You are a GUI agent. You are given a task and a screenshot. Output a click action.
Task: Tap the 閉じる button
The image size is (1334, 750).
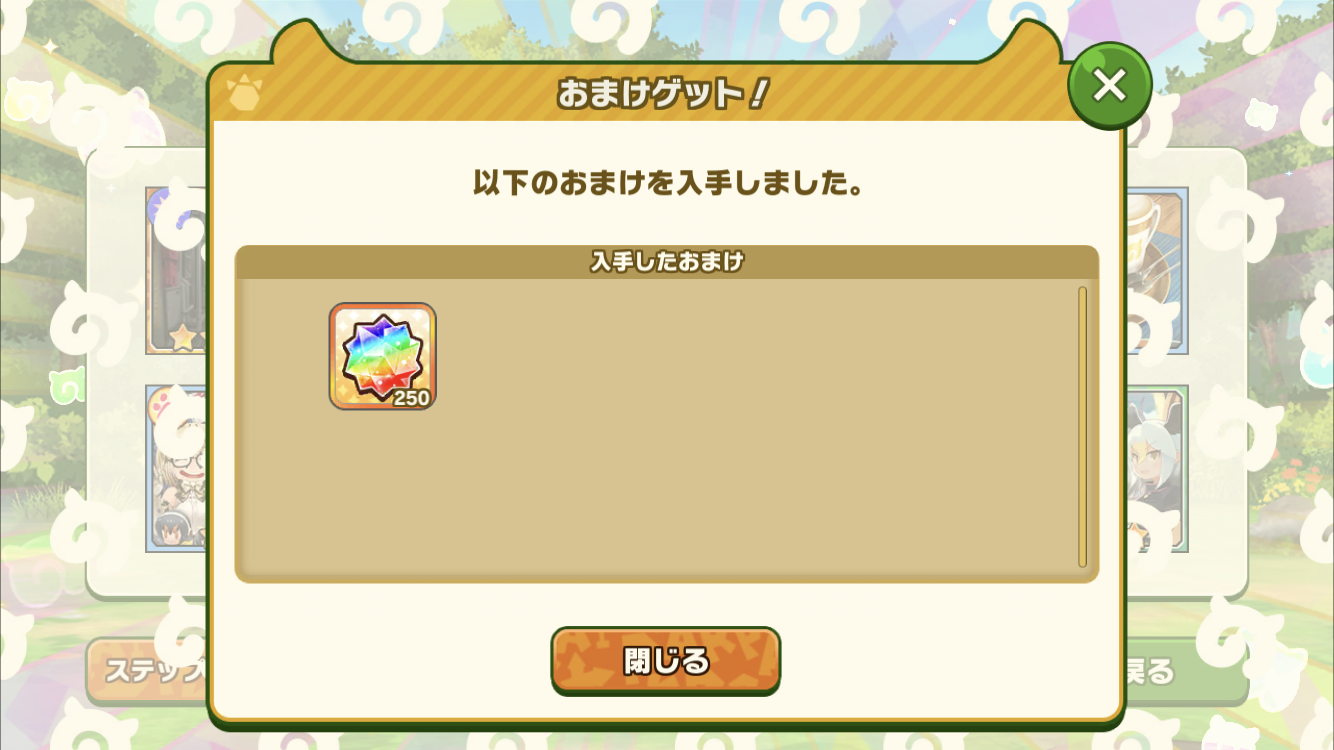click(665, 660)
